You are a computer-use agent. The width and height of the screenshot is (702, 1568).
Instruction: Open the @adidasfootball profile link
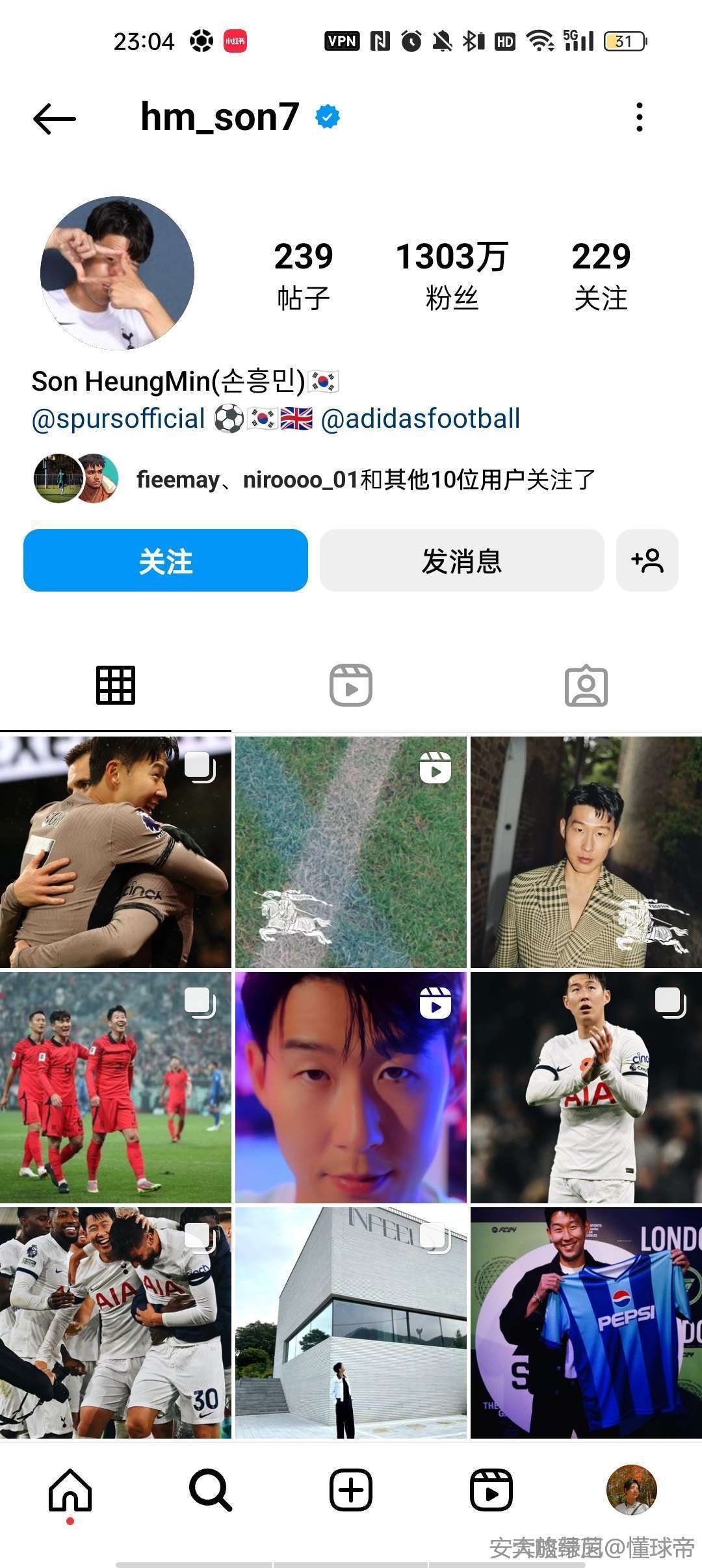tap(421, 419)
